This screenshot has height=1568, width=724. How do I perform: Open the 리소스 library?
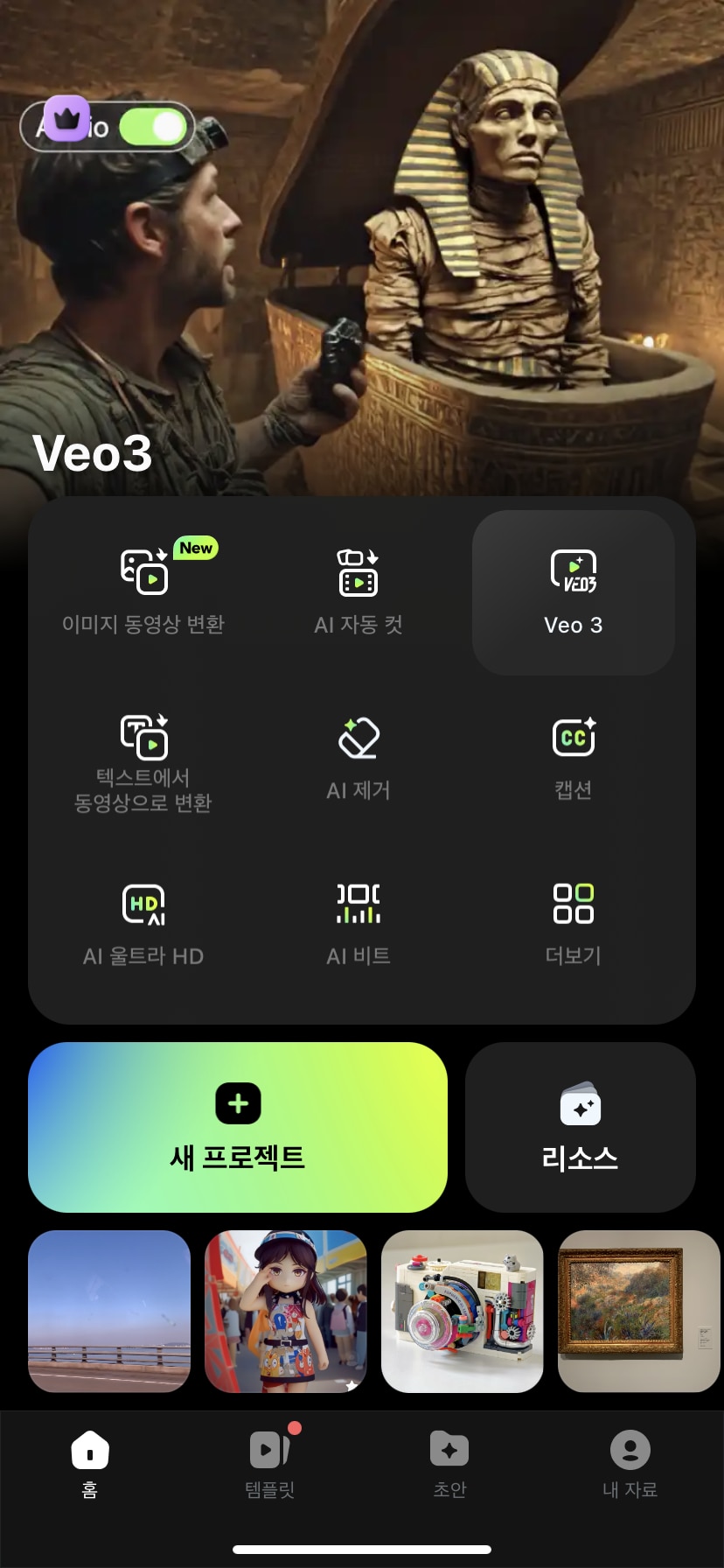pos(581,1127)
